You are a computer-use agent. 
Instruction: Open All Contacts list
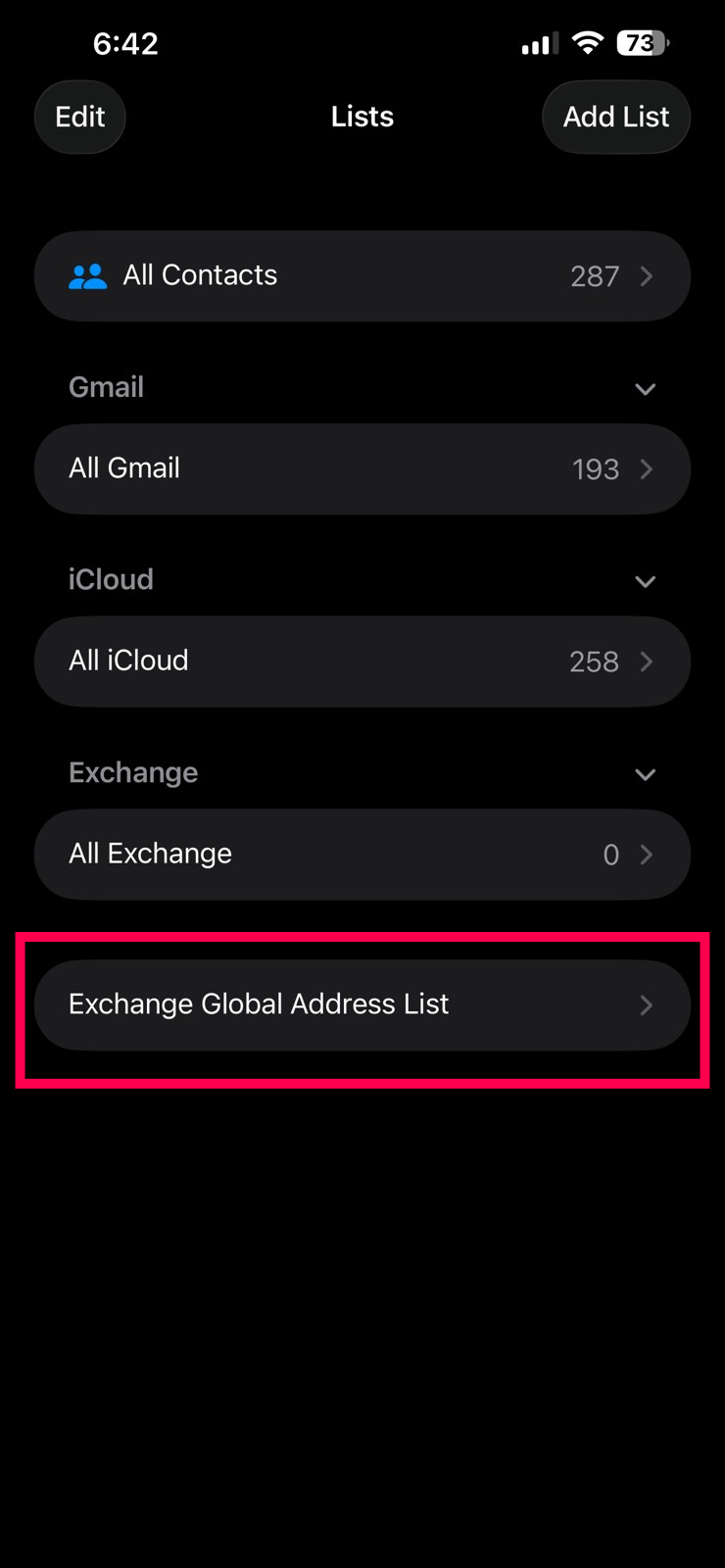click(x=362, y=276)
